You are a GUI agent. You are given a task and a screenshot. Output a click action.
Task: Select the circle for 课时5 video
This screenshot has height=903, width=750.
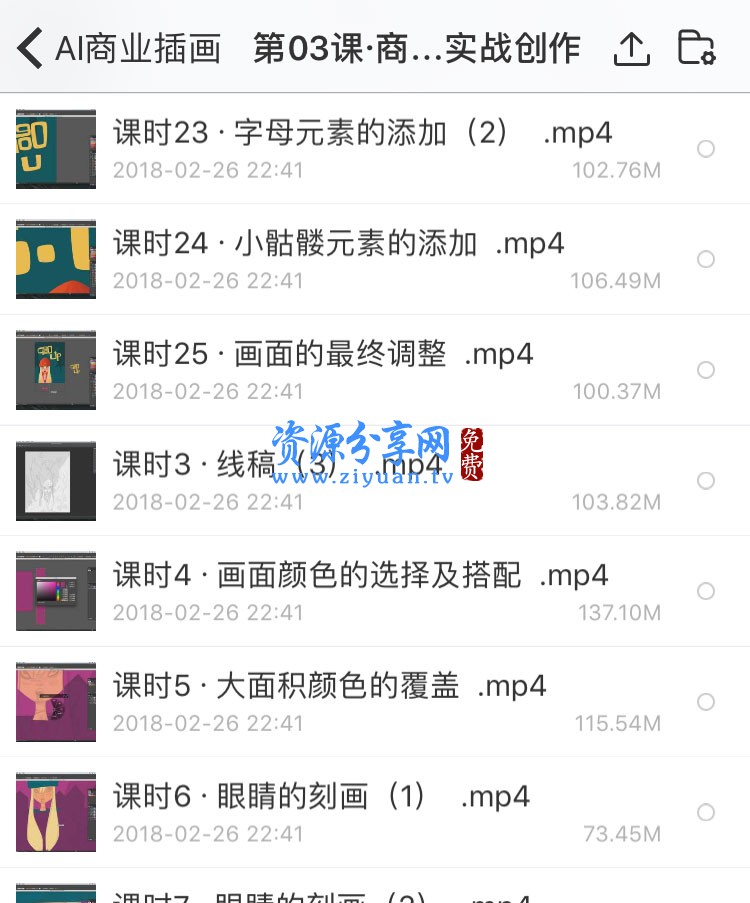706,702
